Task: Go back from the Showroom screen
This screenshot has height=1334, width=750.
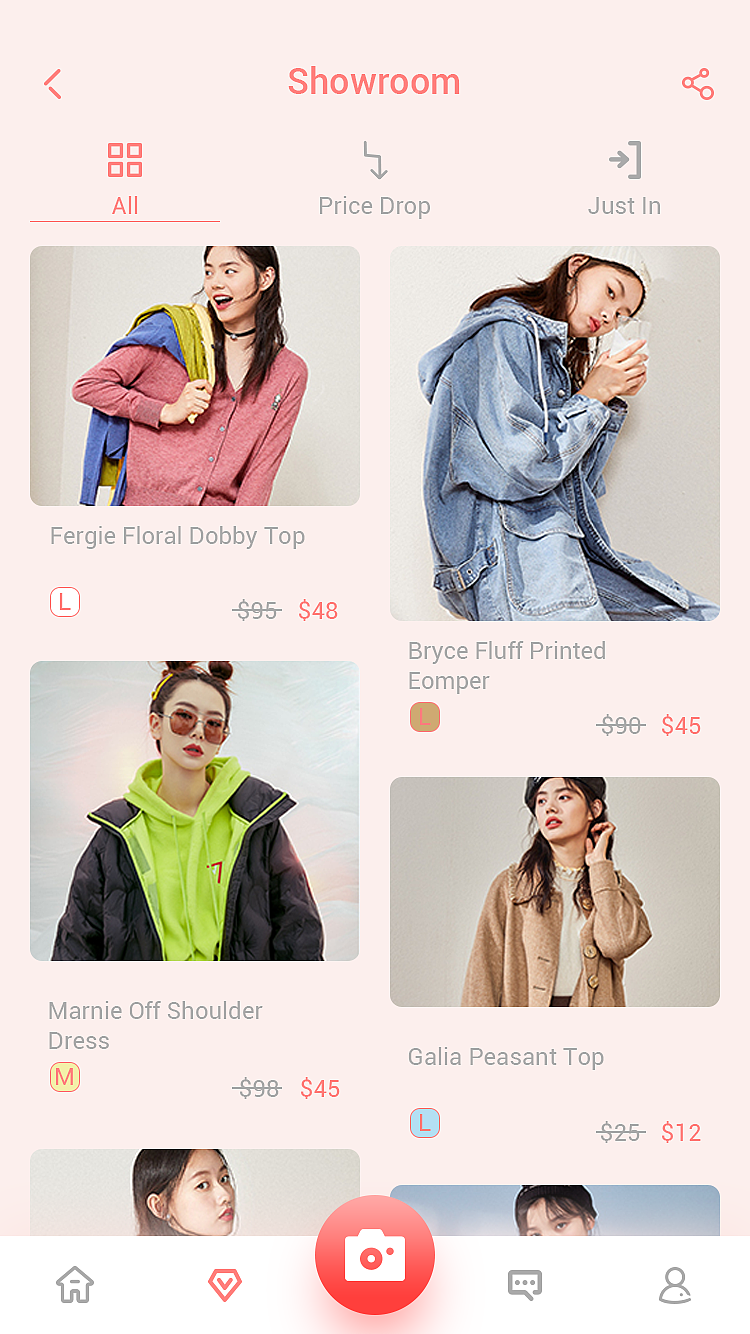Action: [54, 84]
